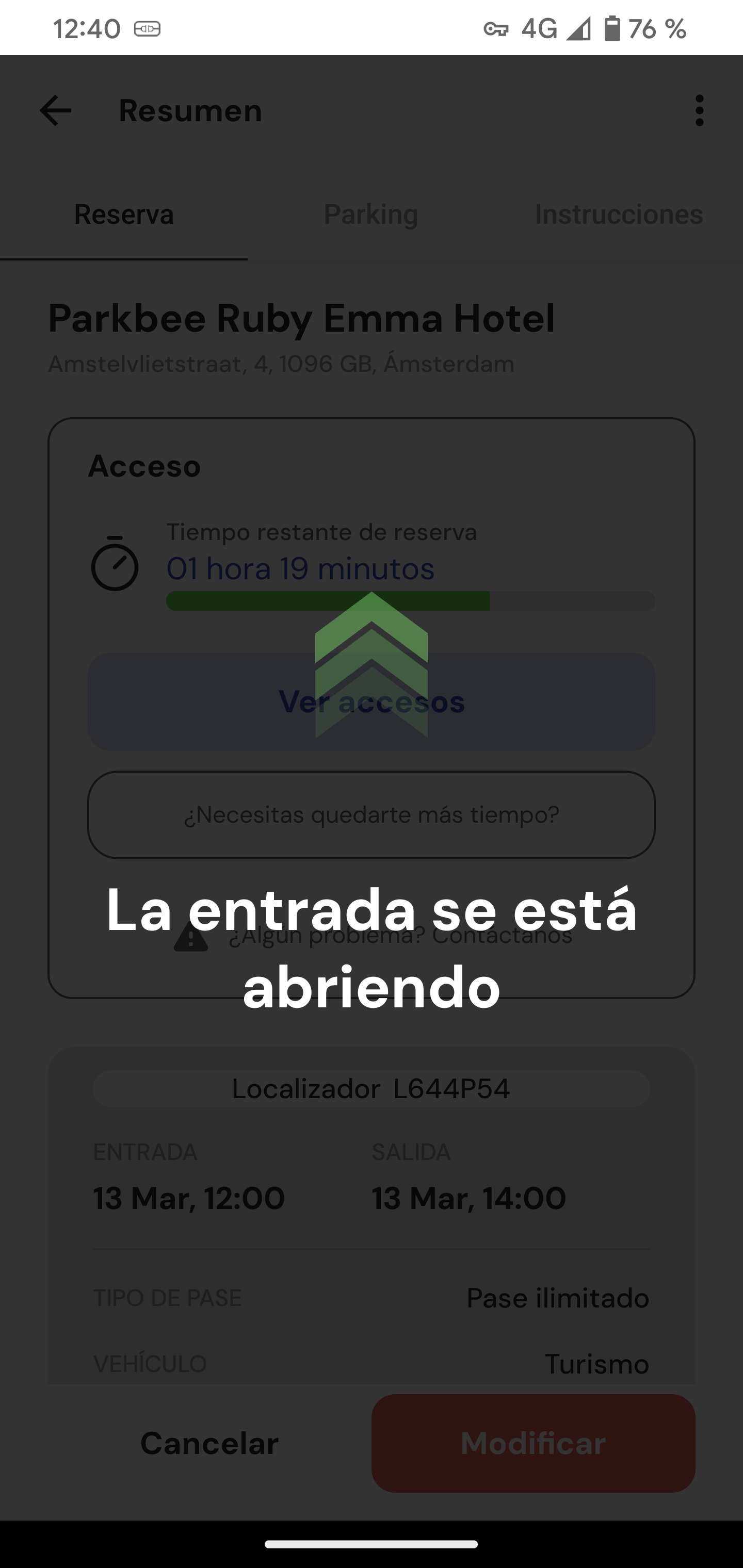Select the Reserva tab
Image resolution: width=743 pixels, height=1568 pixels.
[124, 214]
